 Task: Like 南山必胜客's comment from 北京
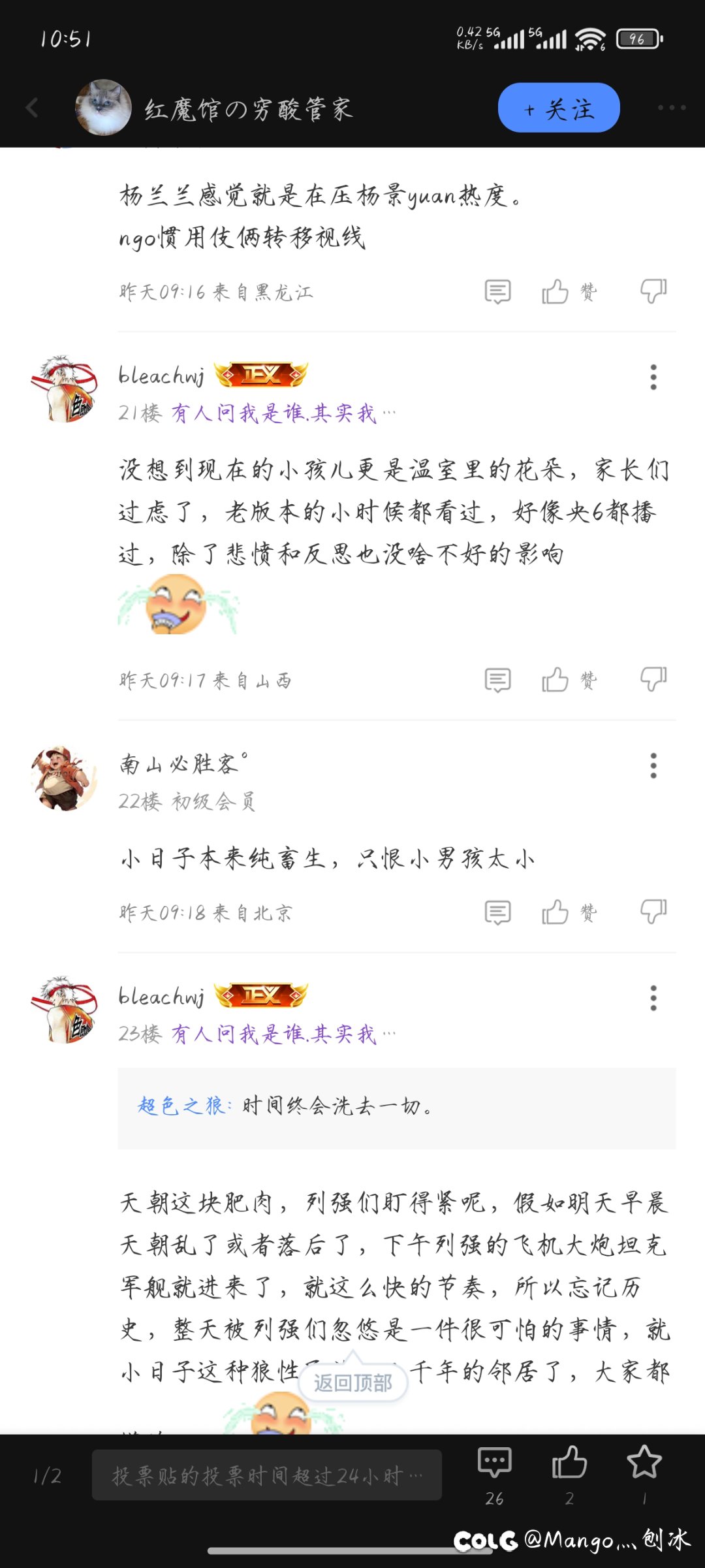pyautogui.click(x=556, y=912)
